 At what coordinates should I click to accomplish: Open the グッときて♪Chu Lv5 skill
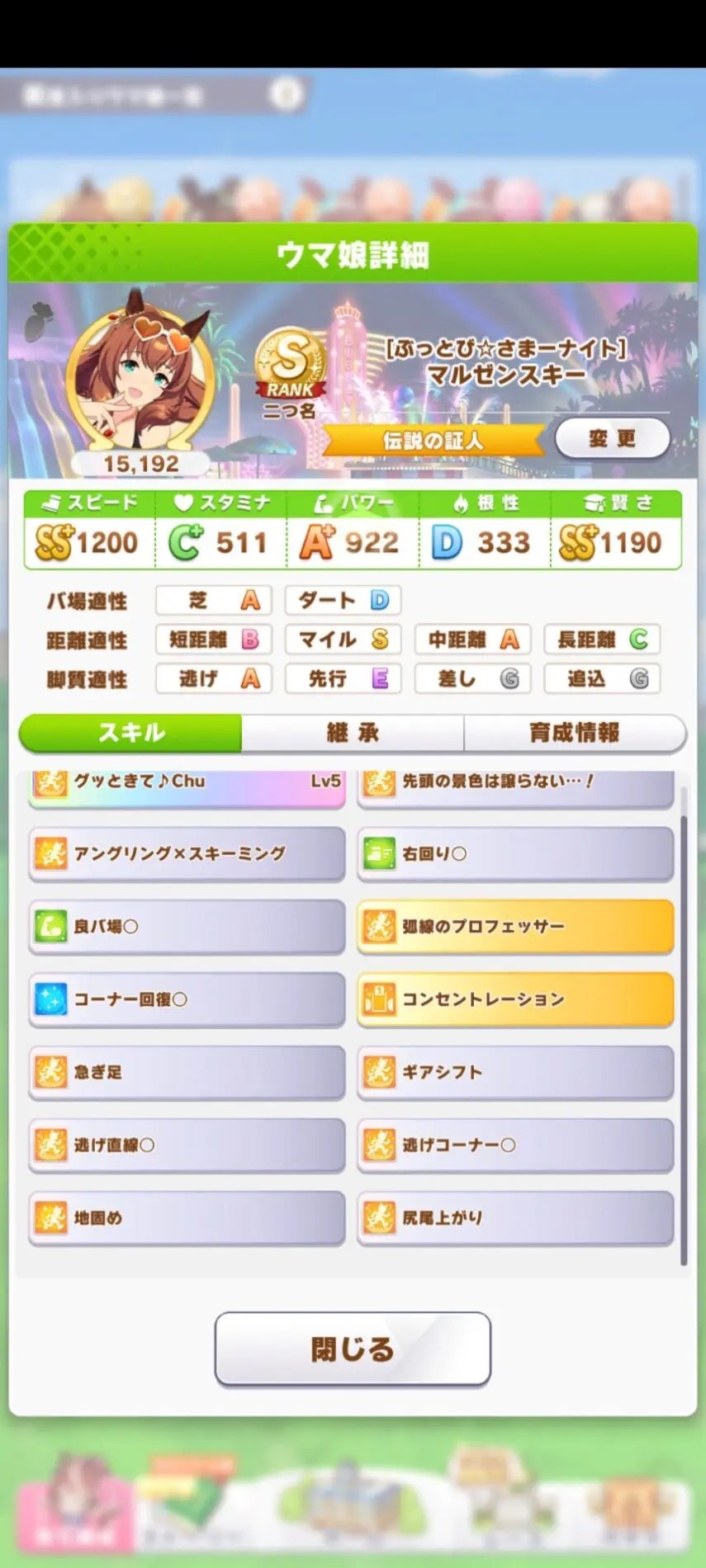[x=187, y=786]
